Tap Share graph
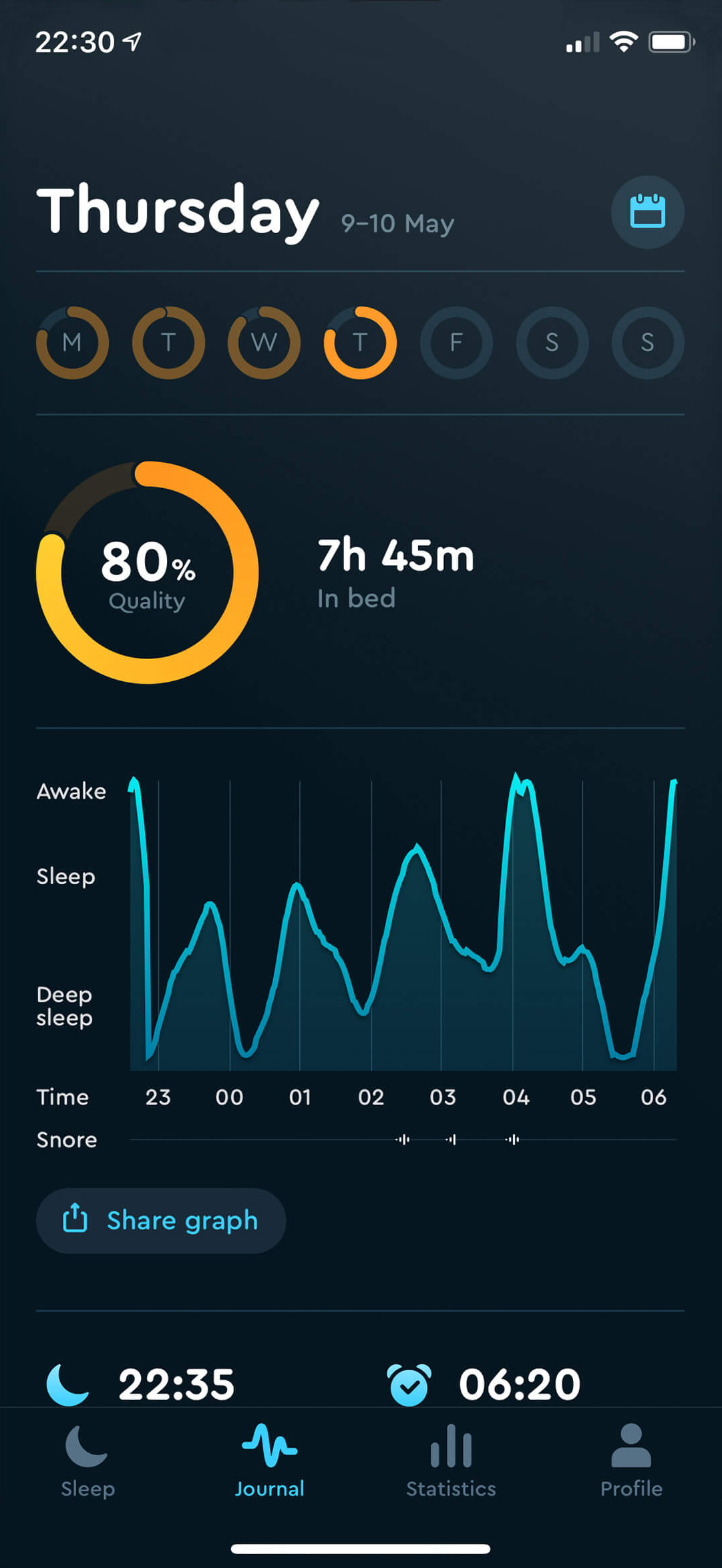The height and width of the screenshot is (1568, 722). tap(161, 1220)
